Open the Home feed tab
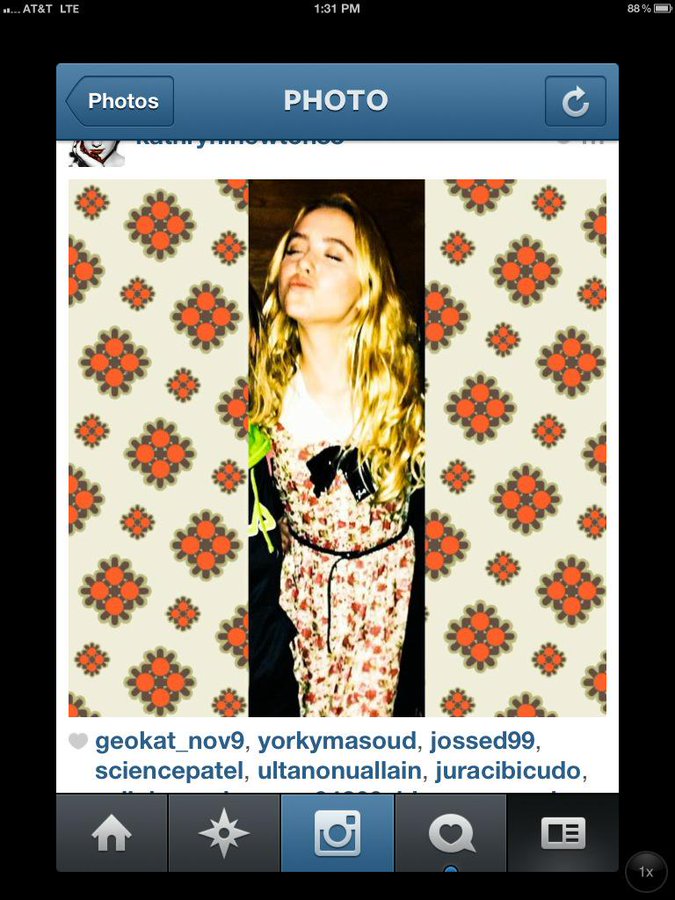Image resolution: width=675 pixels, height=900 pixels. 111,834
